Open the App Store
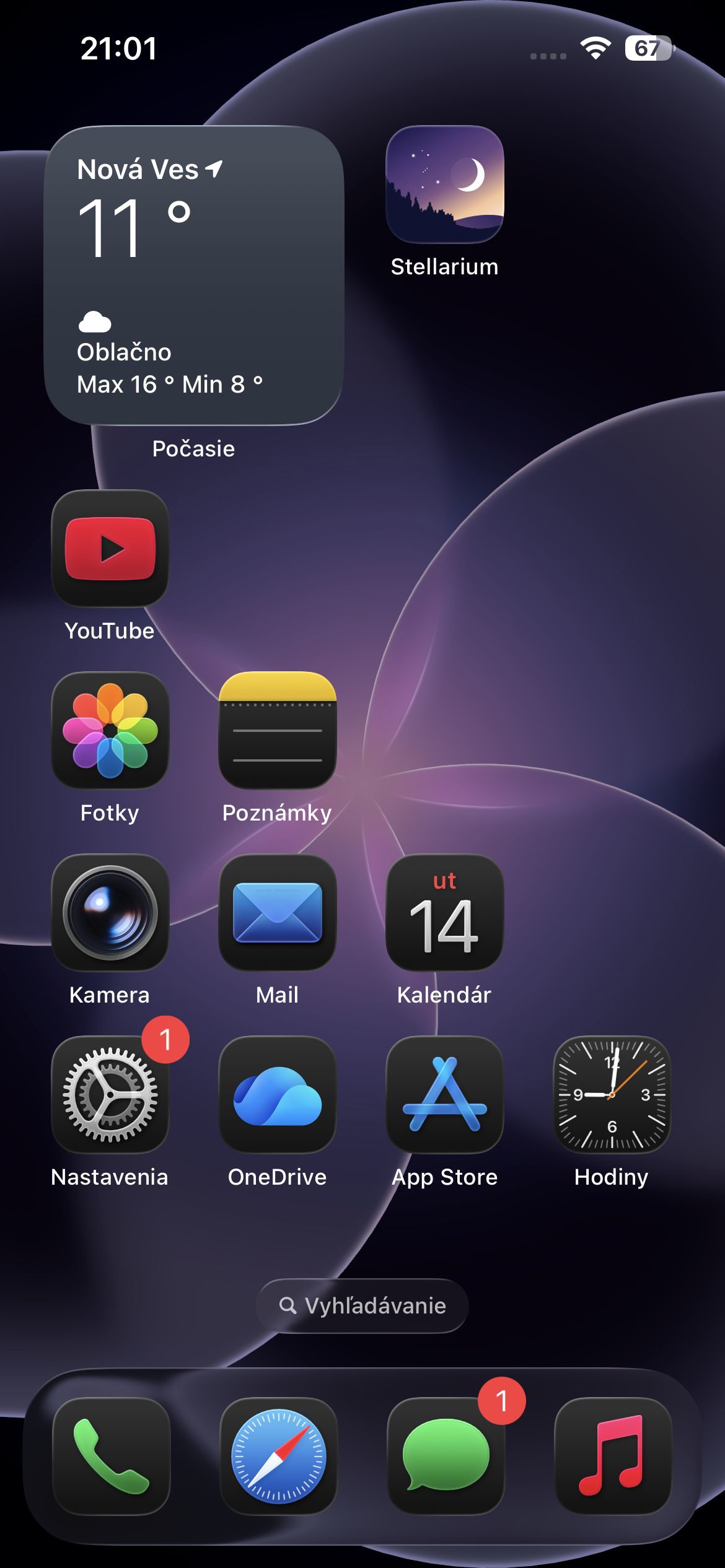The height and width of the screenshot is (1568, 725). 444,1094
